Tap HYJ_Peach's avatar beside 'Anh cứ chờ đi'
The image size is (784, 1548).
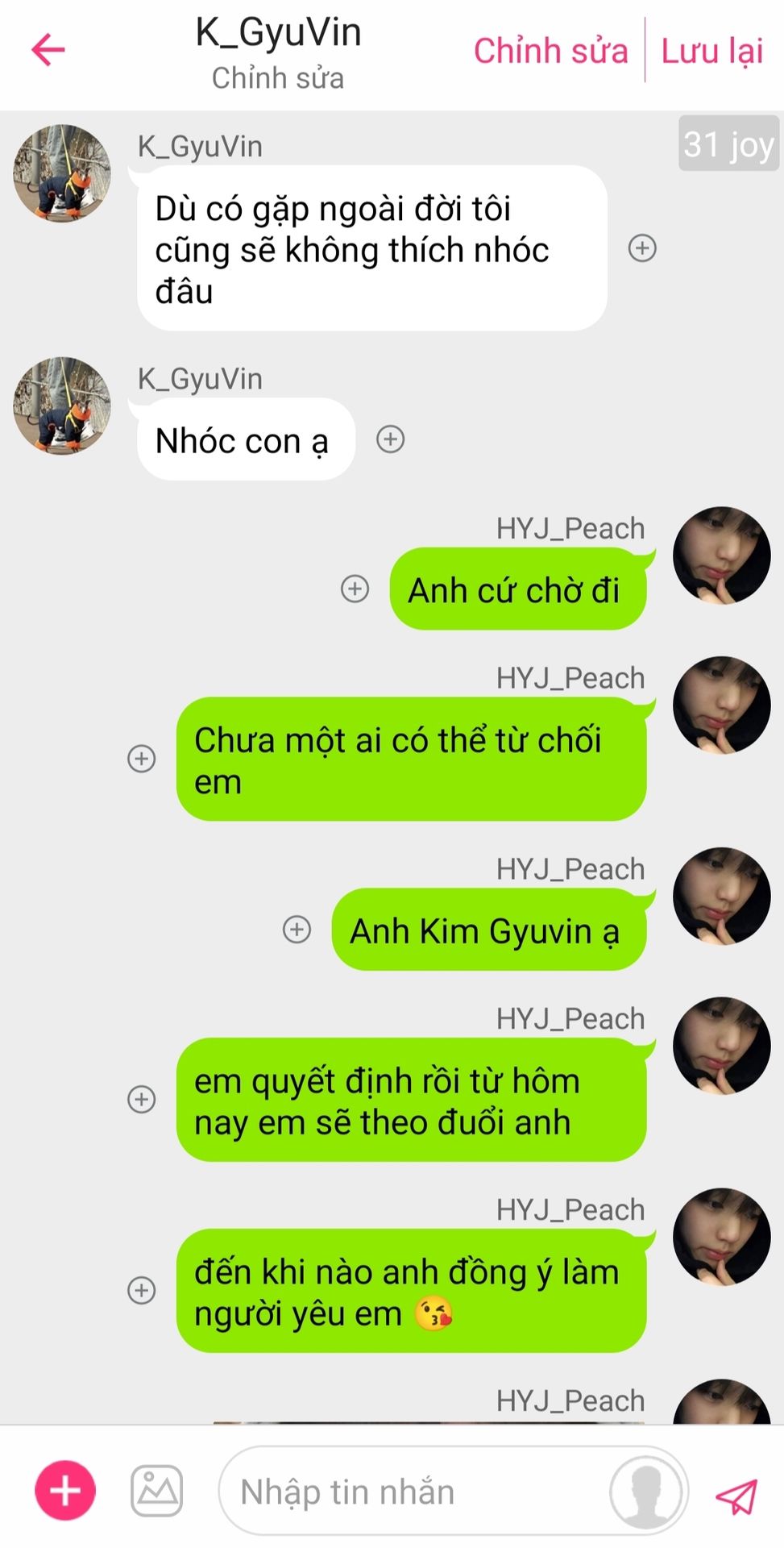721,556
